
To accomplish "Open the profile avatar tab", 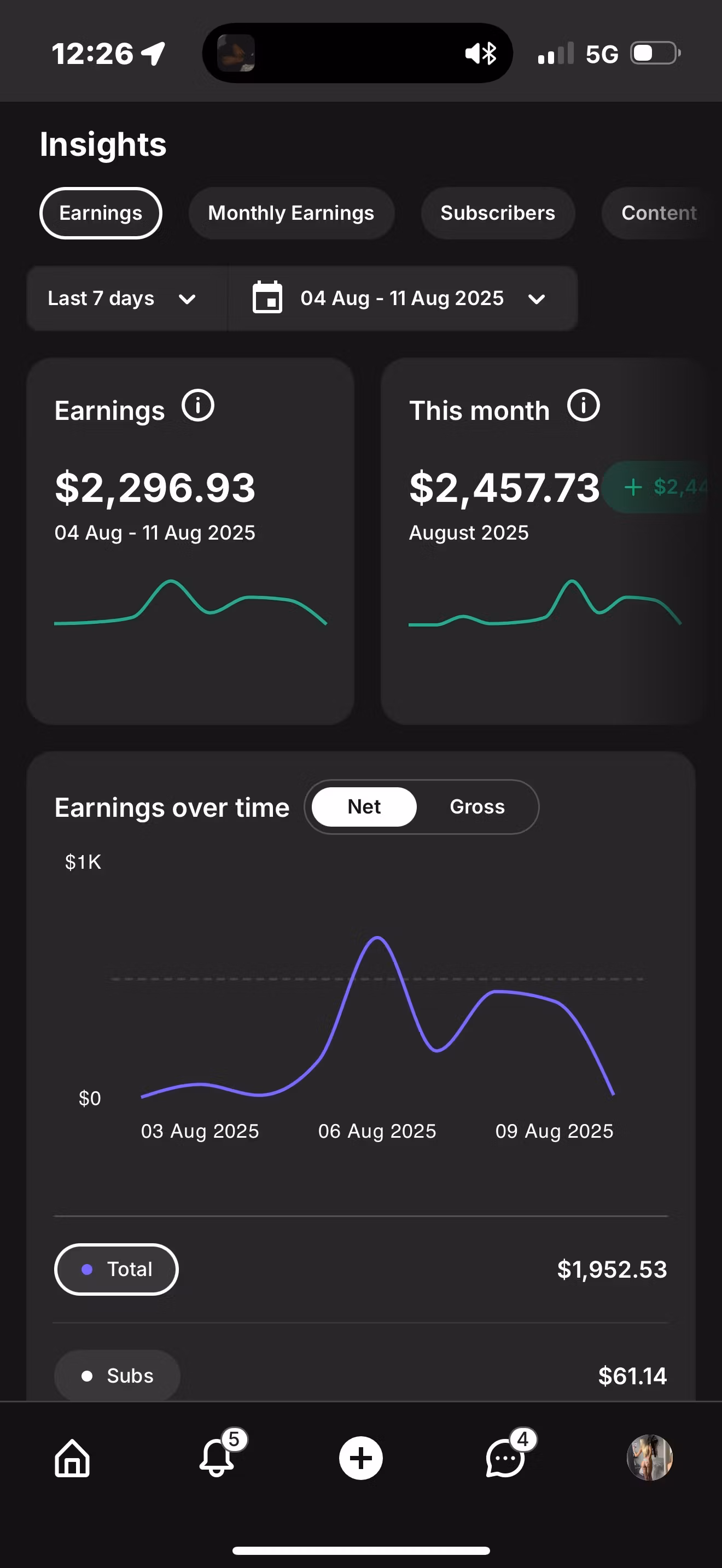I will 649,1458.
